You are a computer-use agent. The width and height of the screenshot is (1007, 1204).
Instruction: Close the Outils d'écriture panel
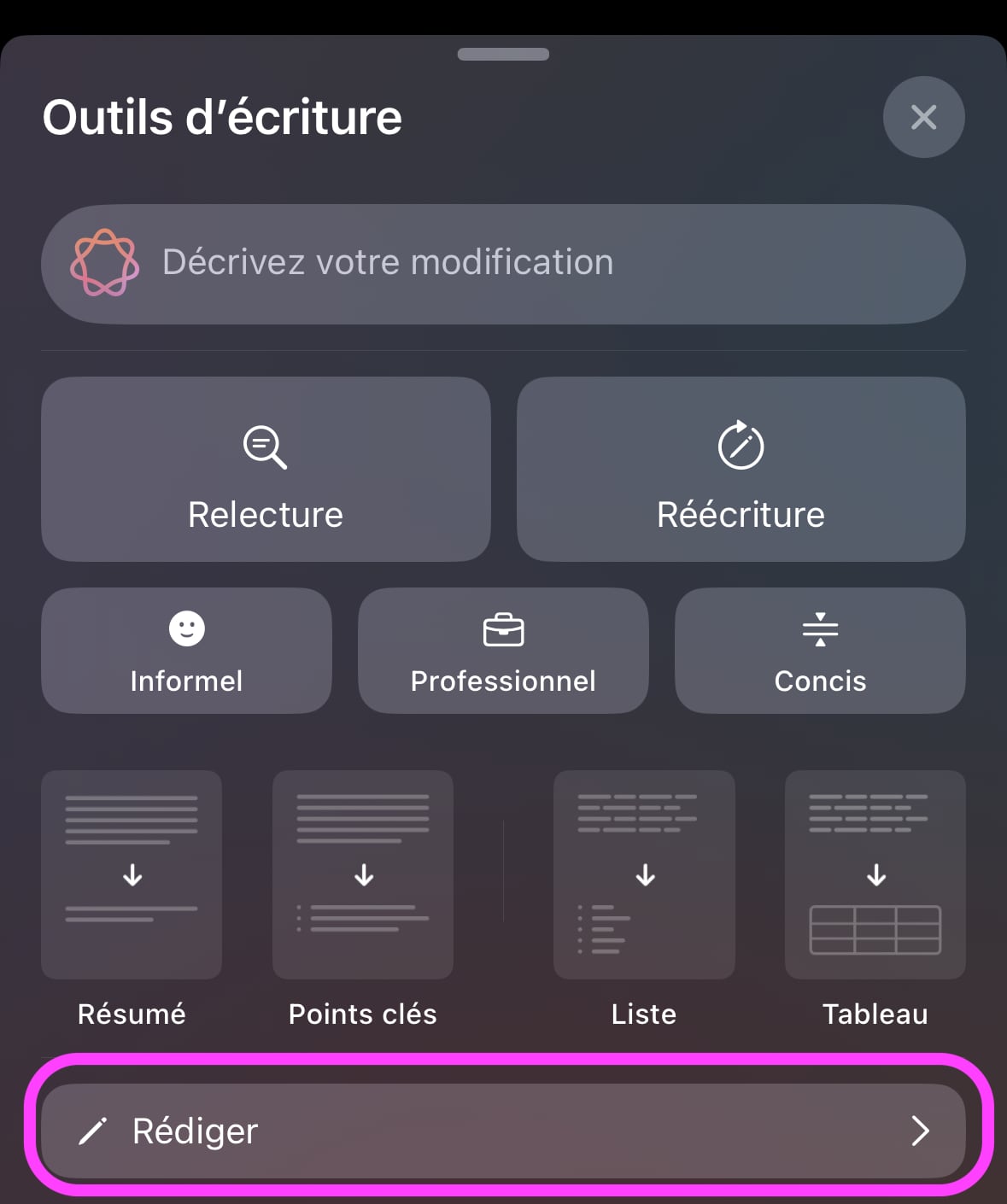tap(923, 117)
